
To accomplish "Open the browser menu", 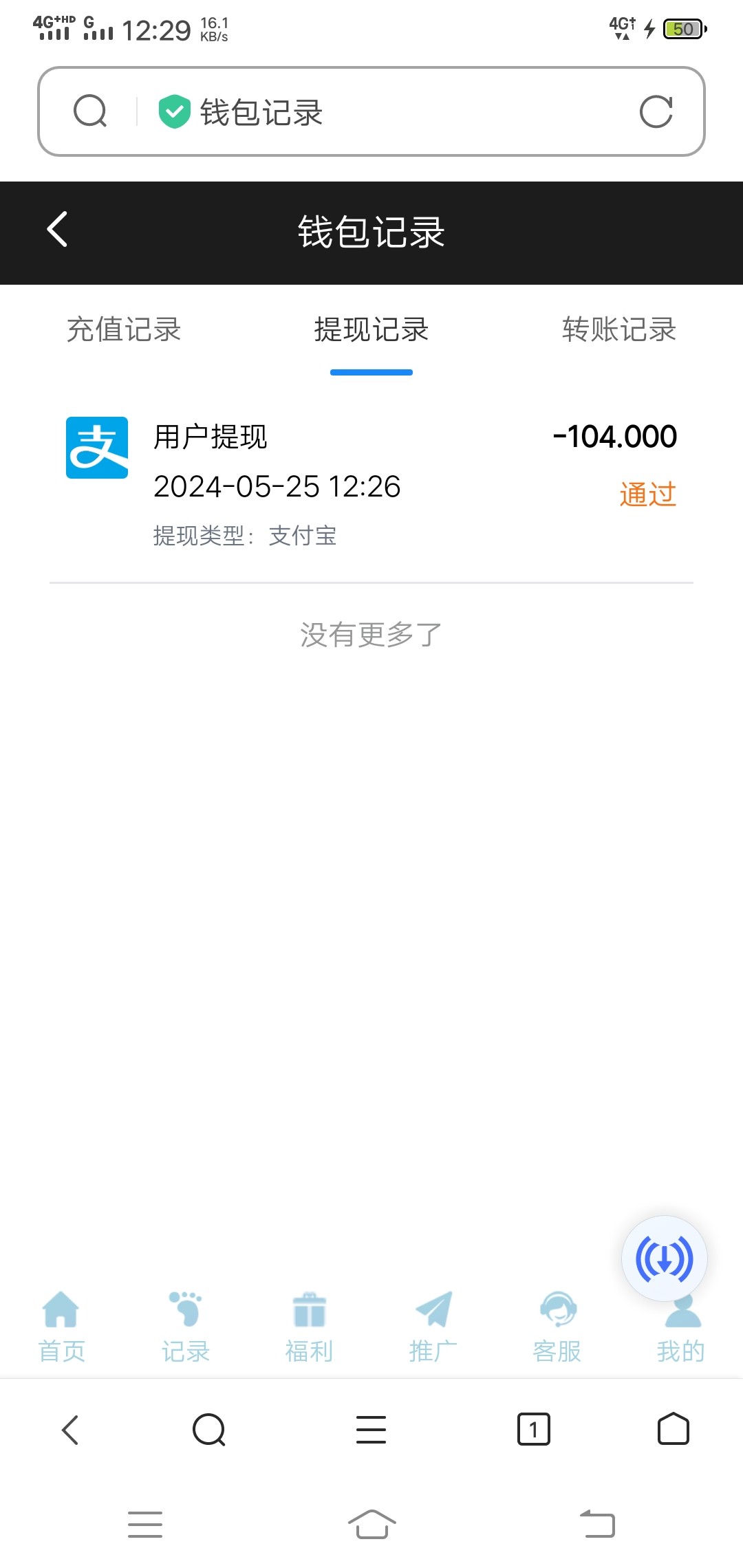I will (x=371, y=1430).
